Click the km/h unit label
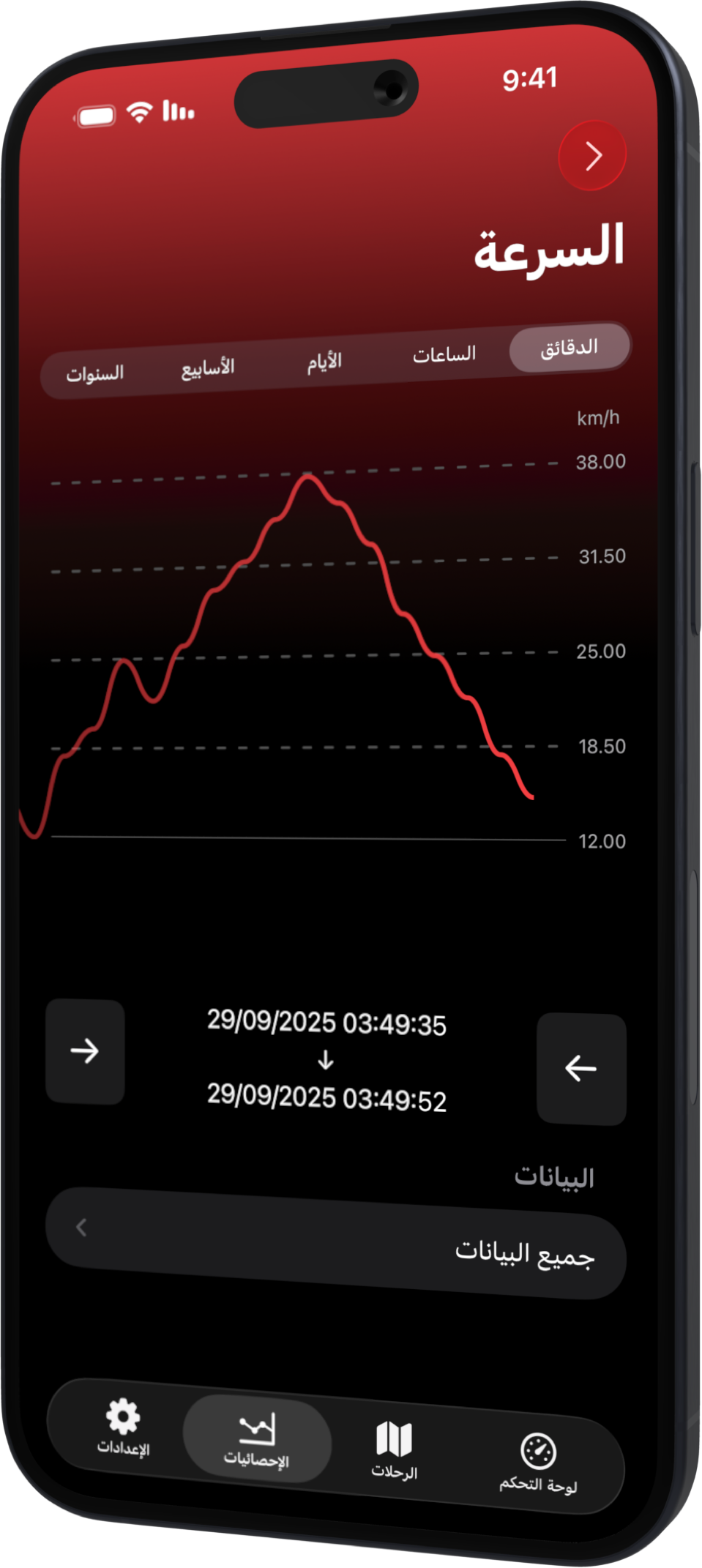The image size is (702, 1568). 597,419
